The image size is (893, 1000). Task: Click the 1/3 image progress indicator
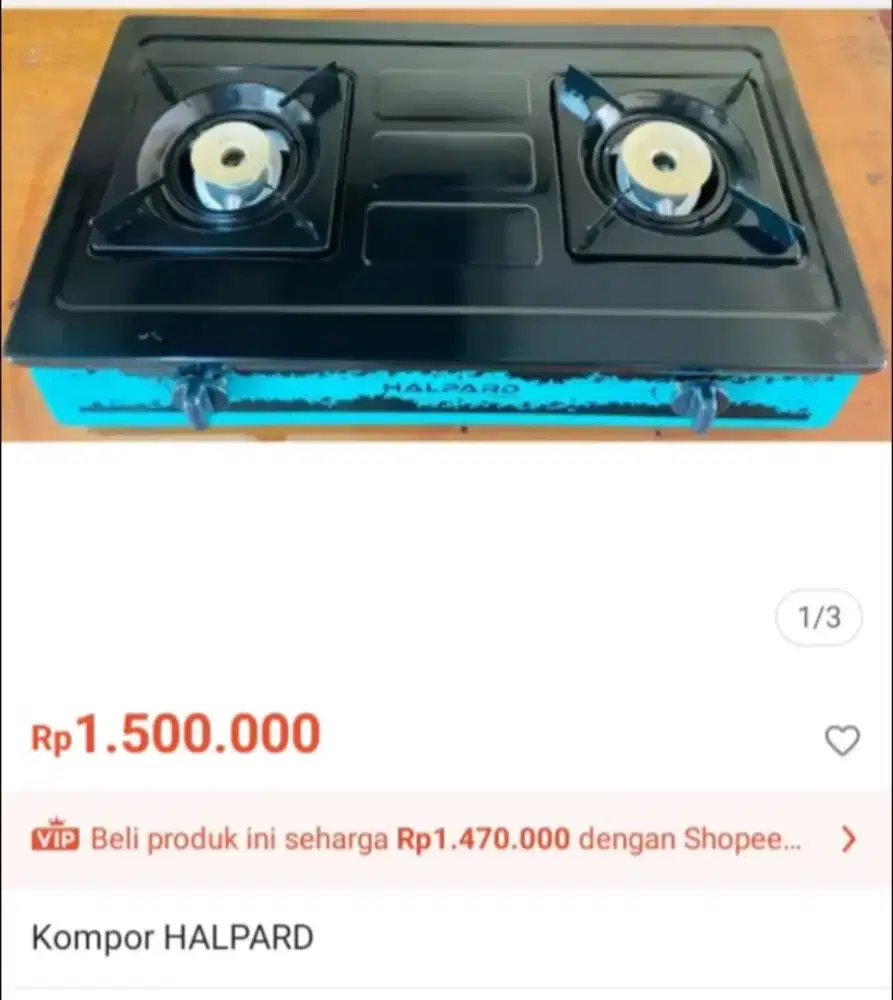click(x=820, y=618)
